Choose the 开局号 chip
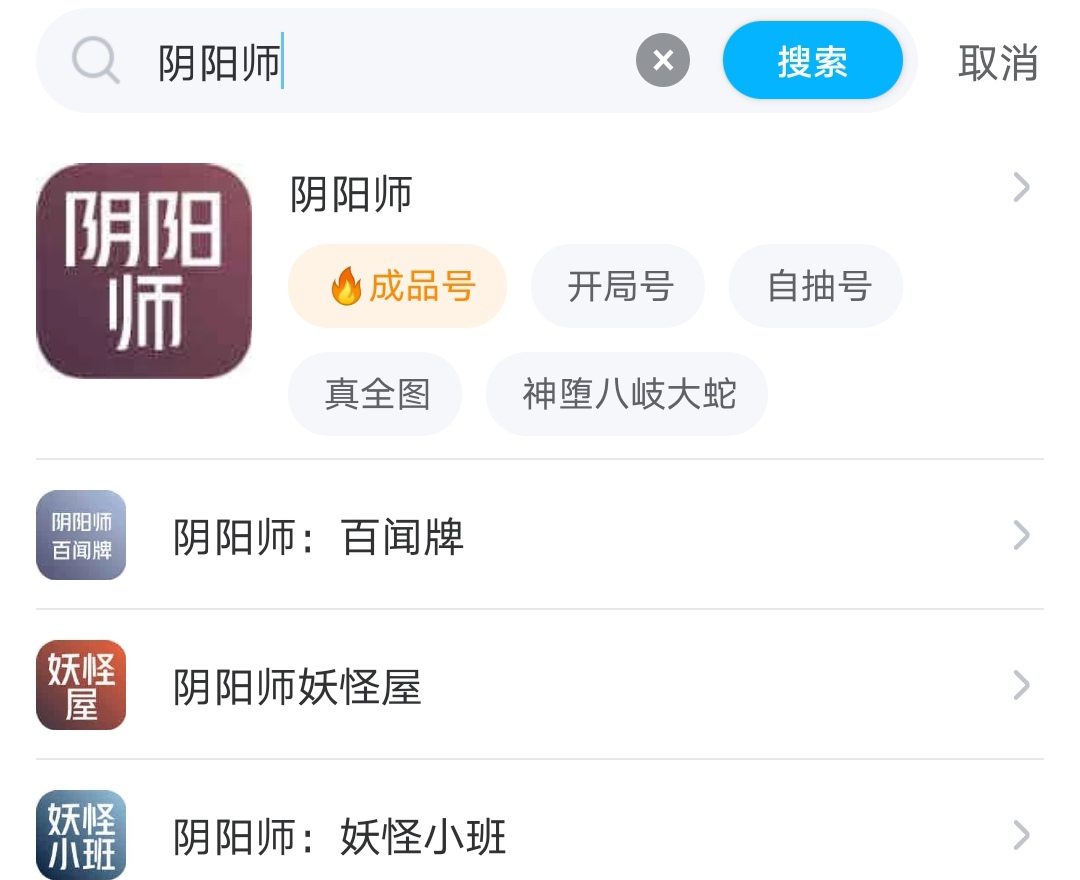This screenshot has width=1080, height=880. point(618,286)
